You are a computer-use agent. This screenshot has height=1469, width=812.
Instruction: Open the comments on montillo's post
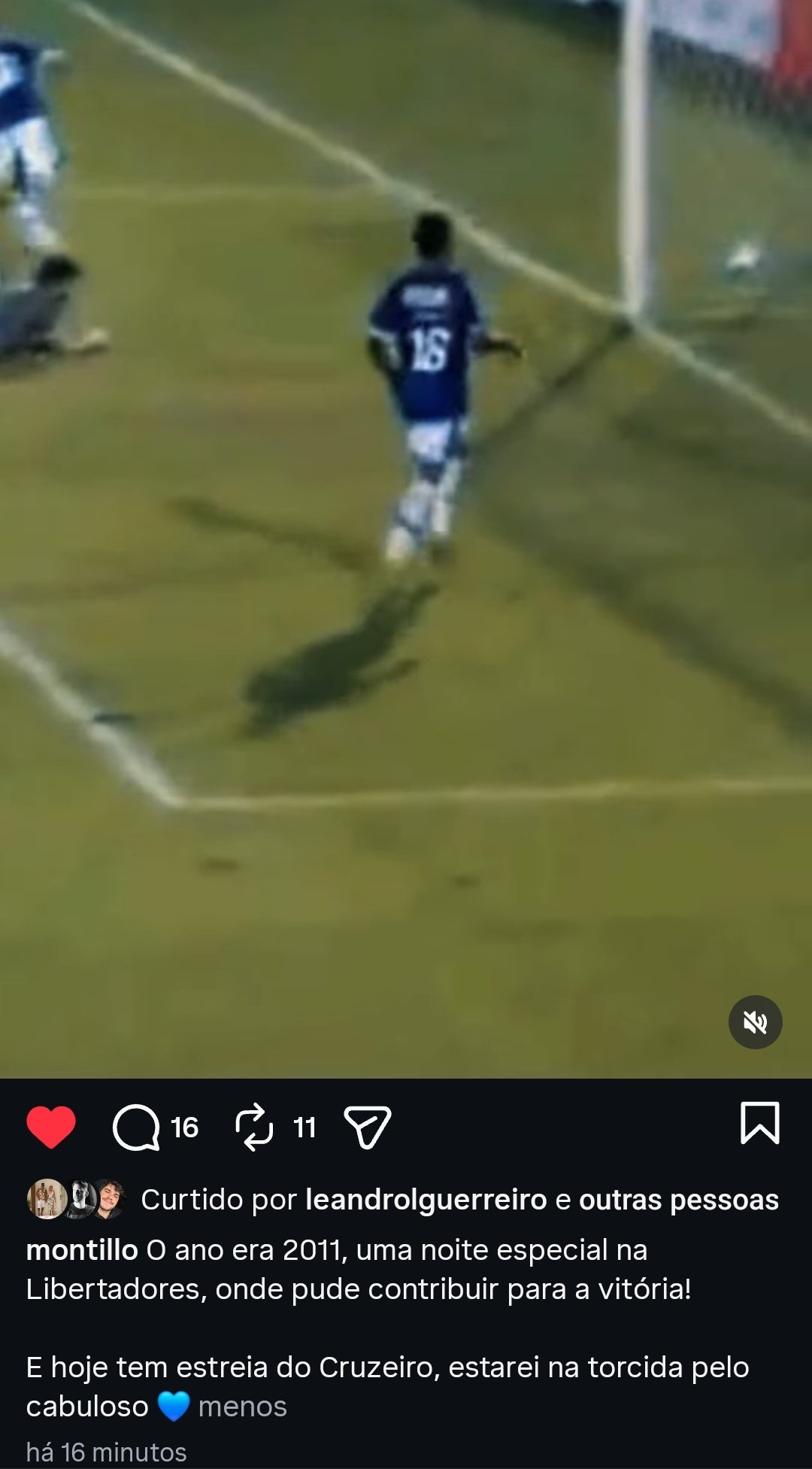click(x=136, y=1127)
